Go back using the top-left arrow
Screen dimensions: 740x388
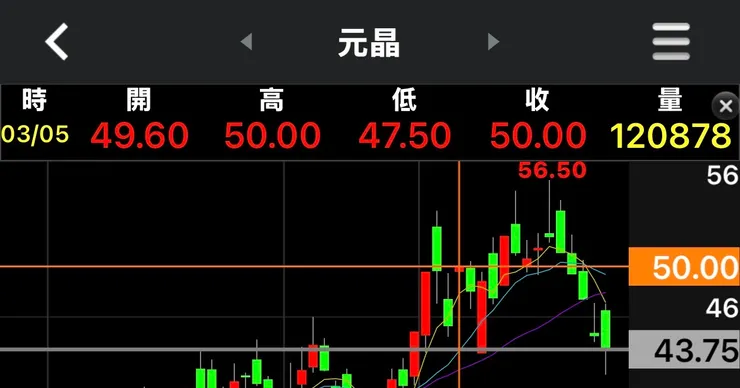tap(57, 42)
